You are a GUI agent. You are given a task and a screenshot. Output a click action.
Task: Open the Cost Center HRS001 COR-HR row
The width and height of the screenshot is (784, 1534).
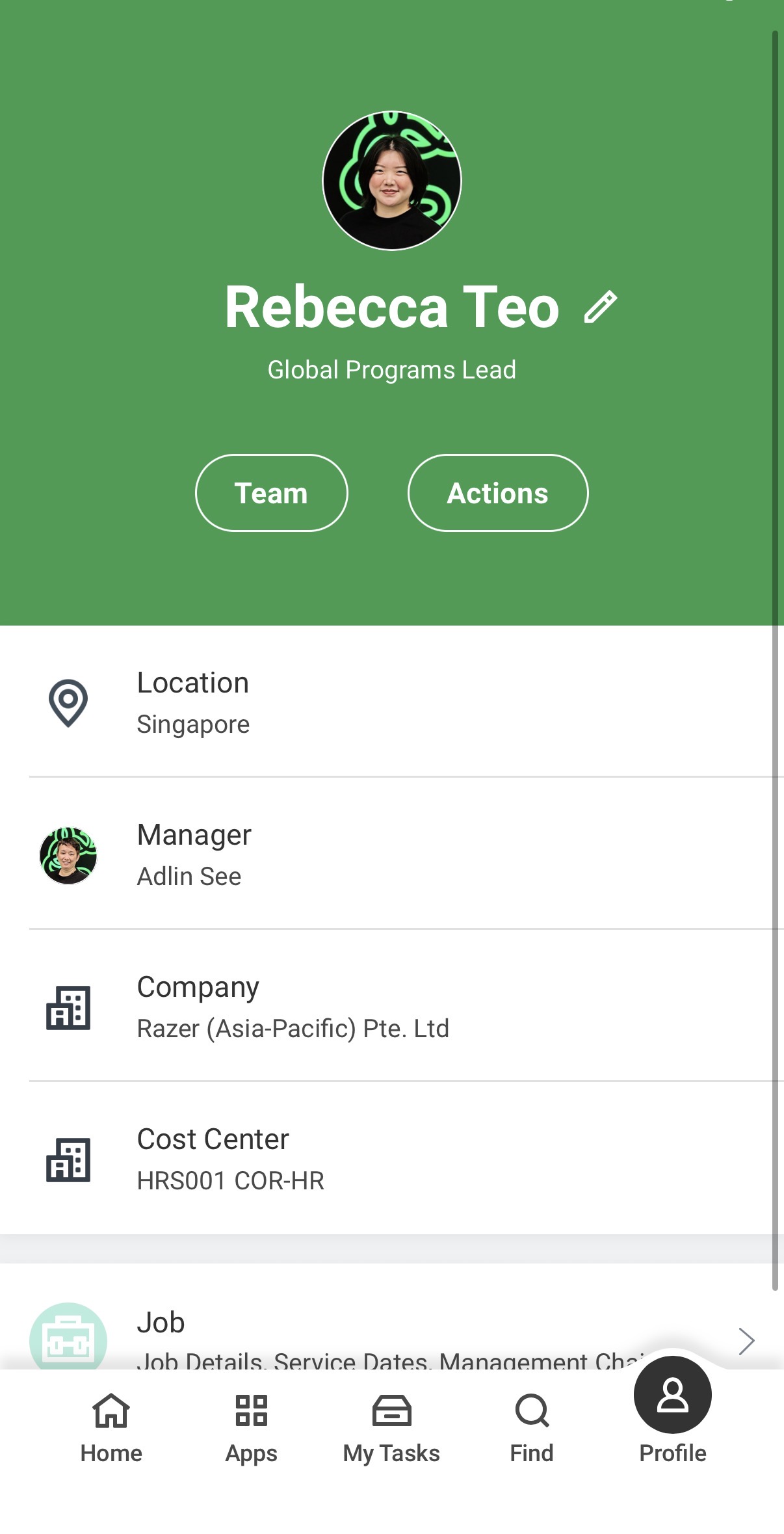pos(392,1159)
